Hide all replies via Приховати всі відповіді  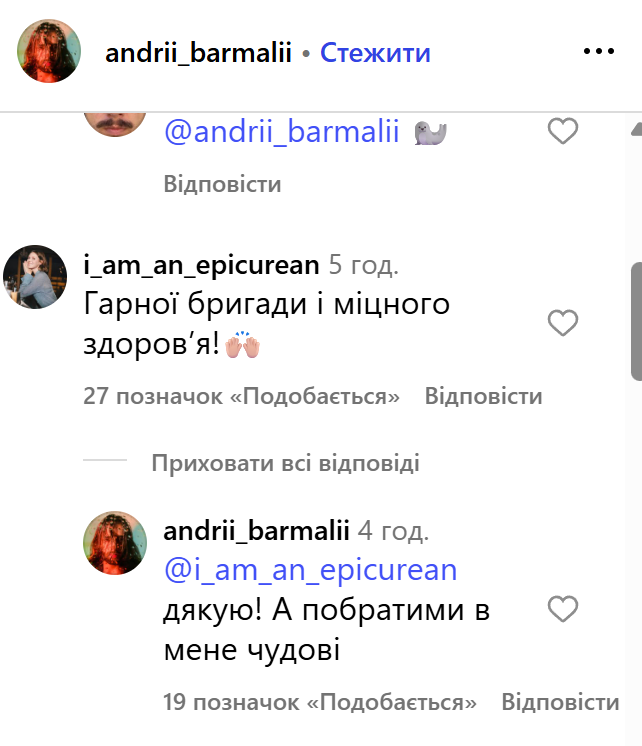pos(285,463)
